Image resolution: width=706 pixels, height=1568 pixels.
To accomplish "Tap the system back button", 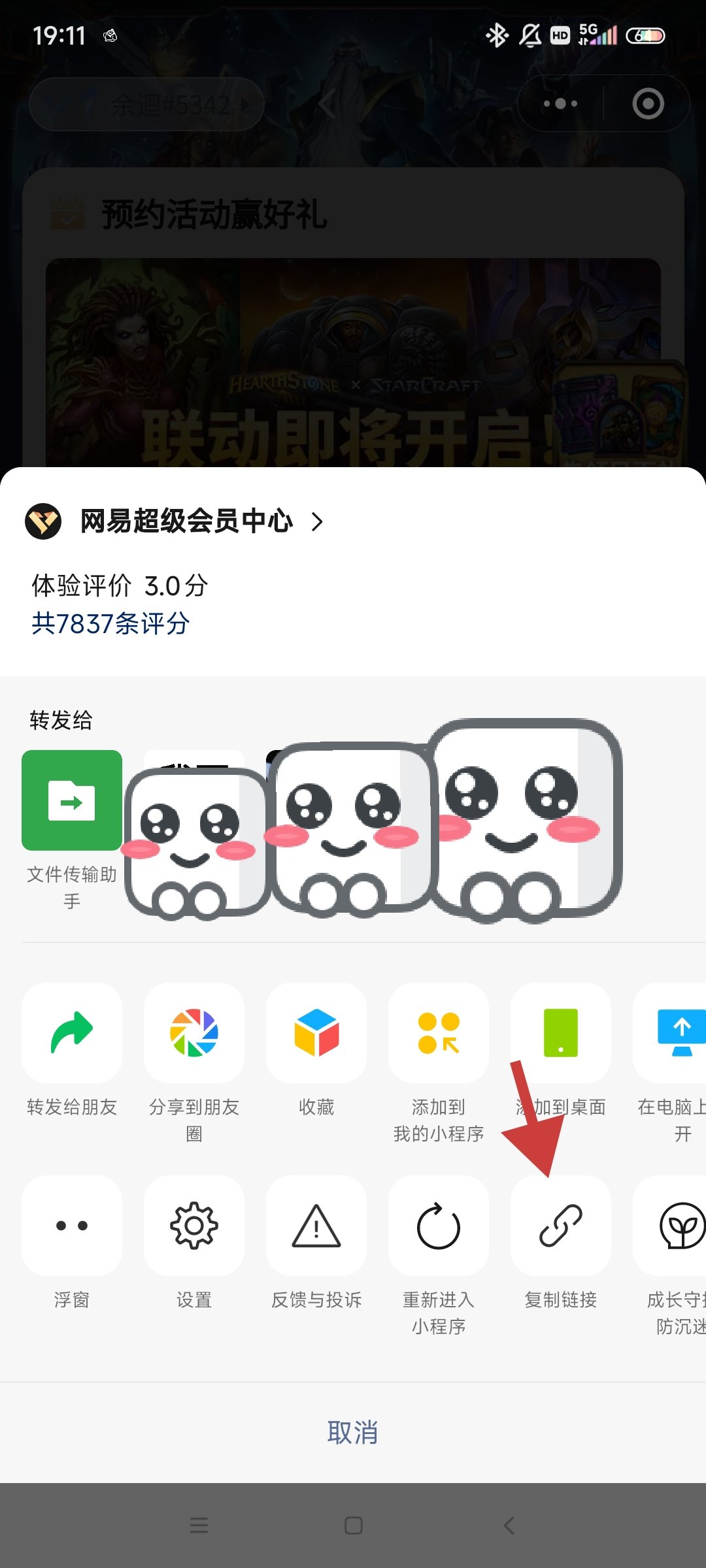I will 509,1526.
